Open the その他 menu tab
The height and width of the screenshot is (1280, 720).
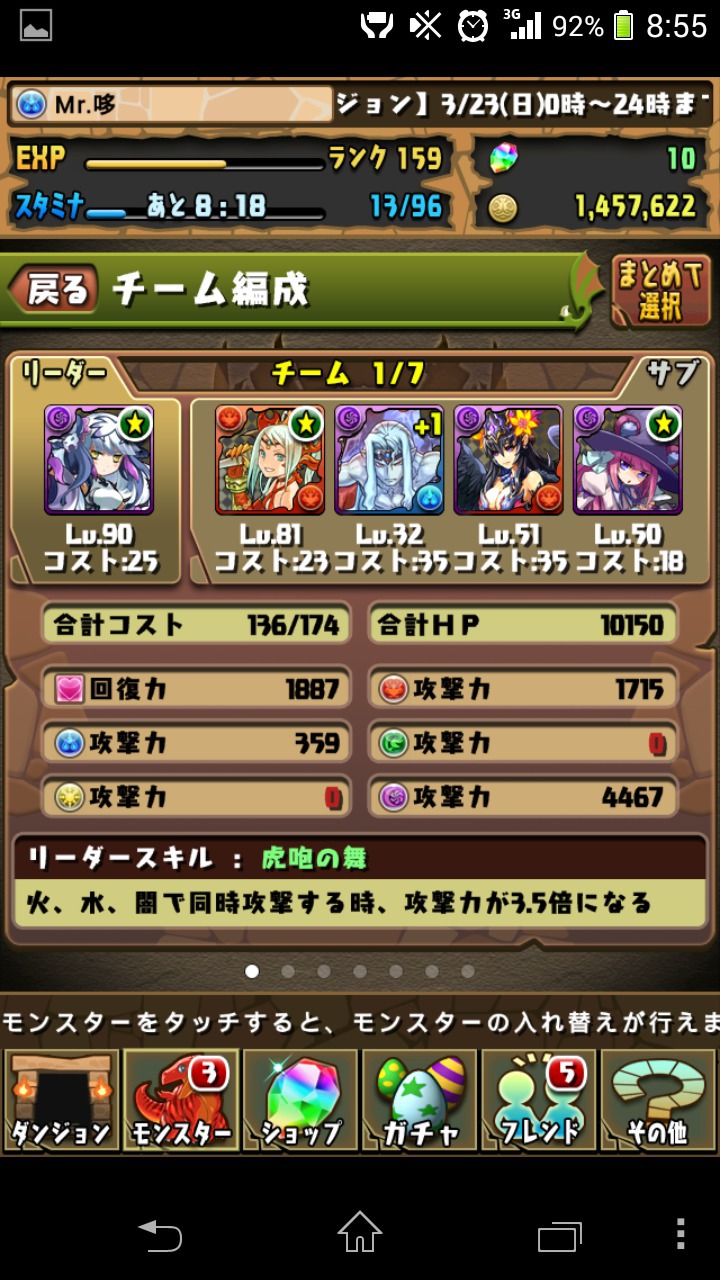pyautogui.click(x=659, y=1100)
